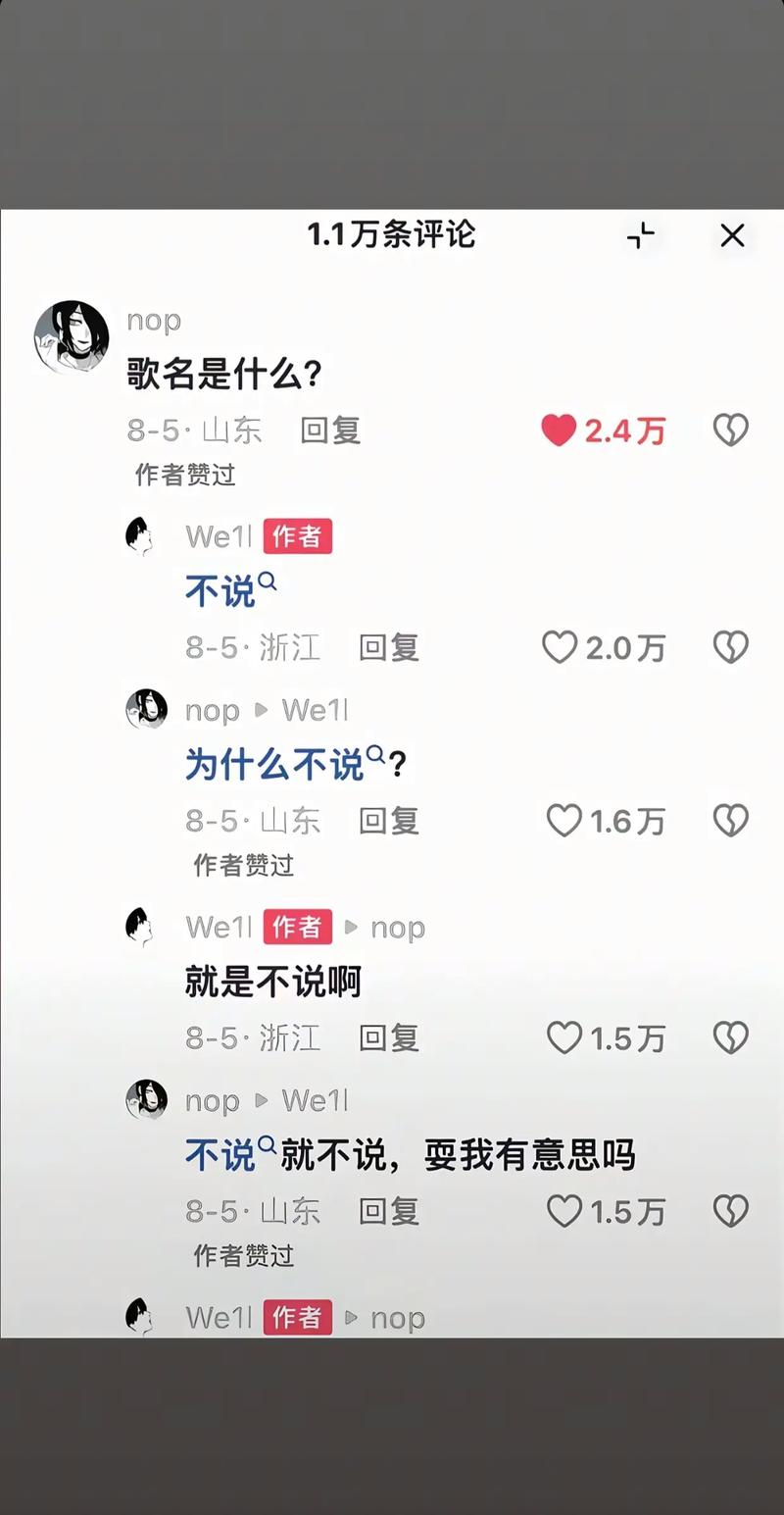Tap the broken-heart dislike icon on nop's top comment
The image size is (784, 1515).
[730, 430]
